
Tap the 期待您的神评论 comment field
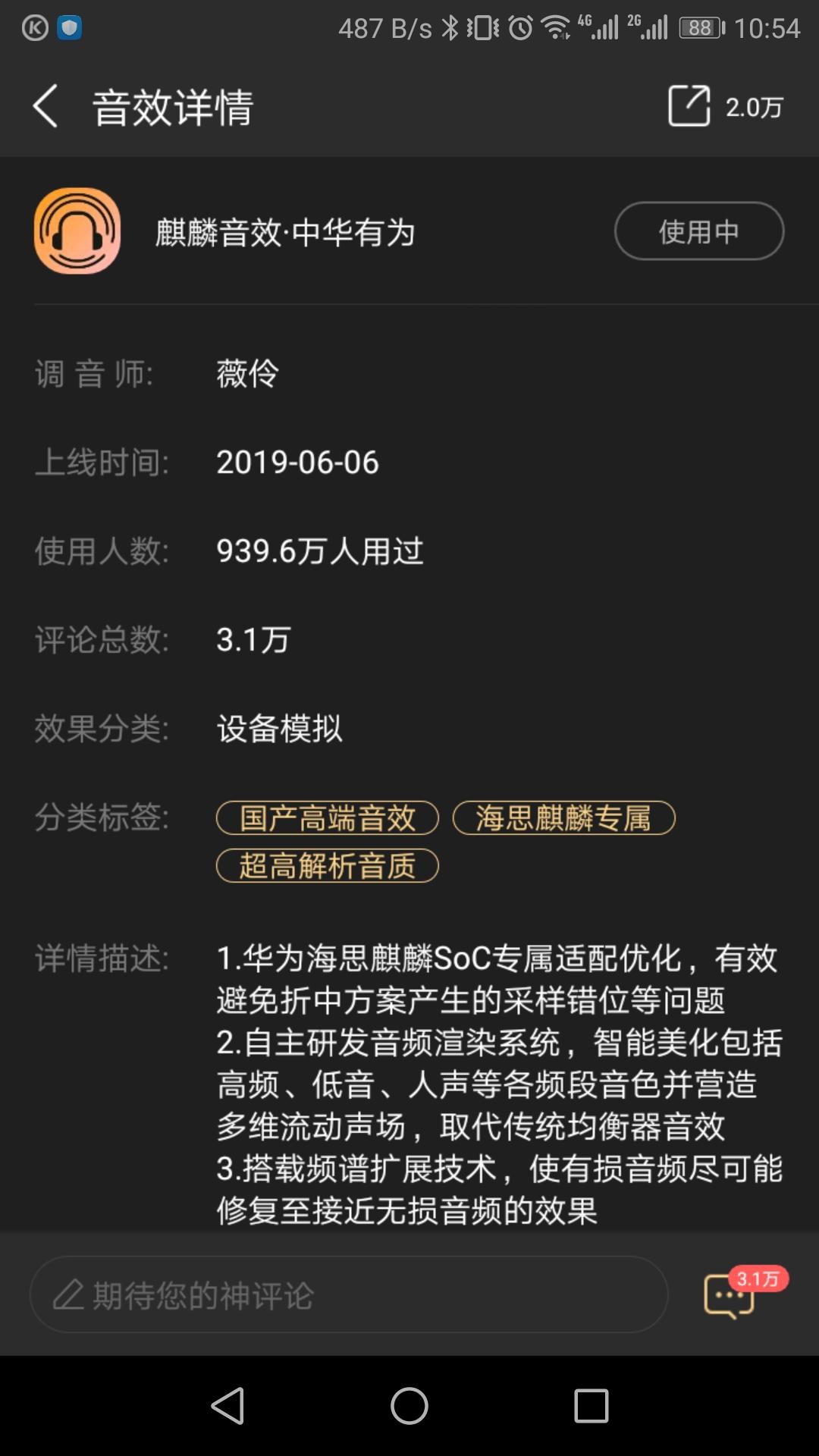(349, 1295)
